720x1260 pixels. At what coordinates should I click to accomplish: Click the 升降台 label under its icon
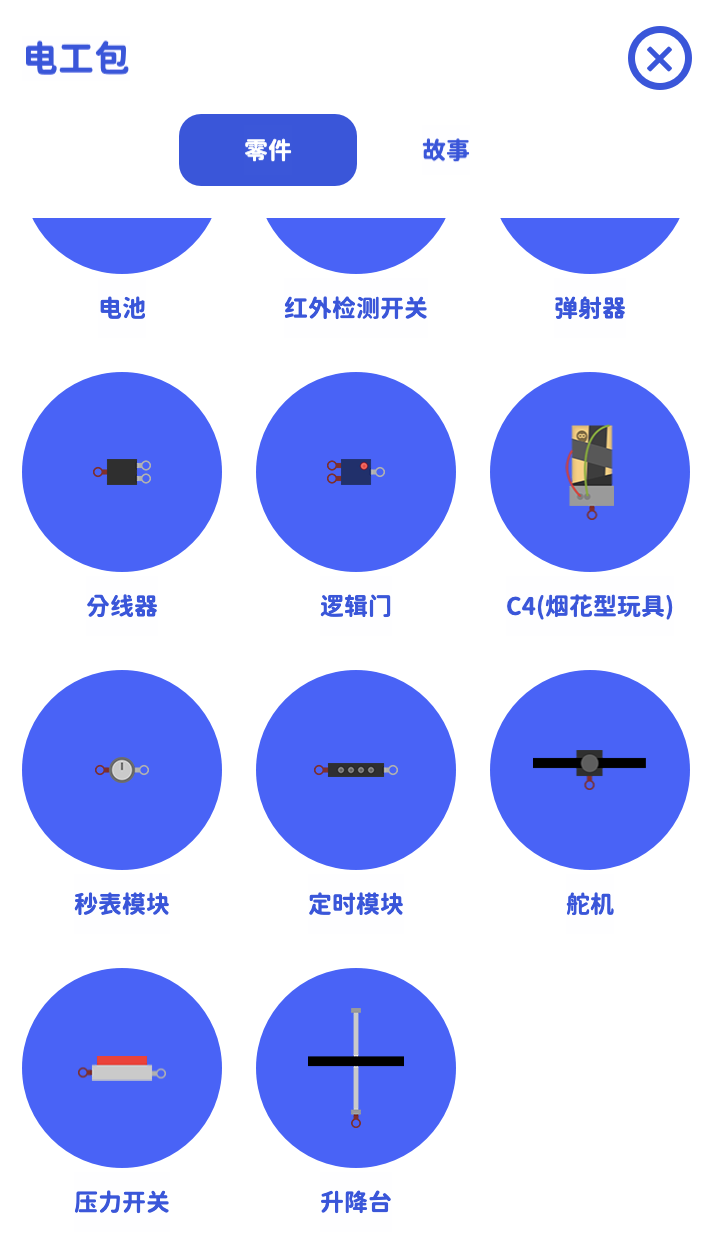[355, 1202]
